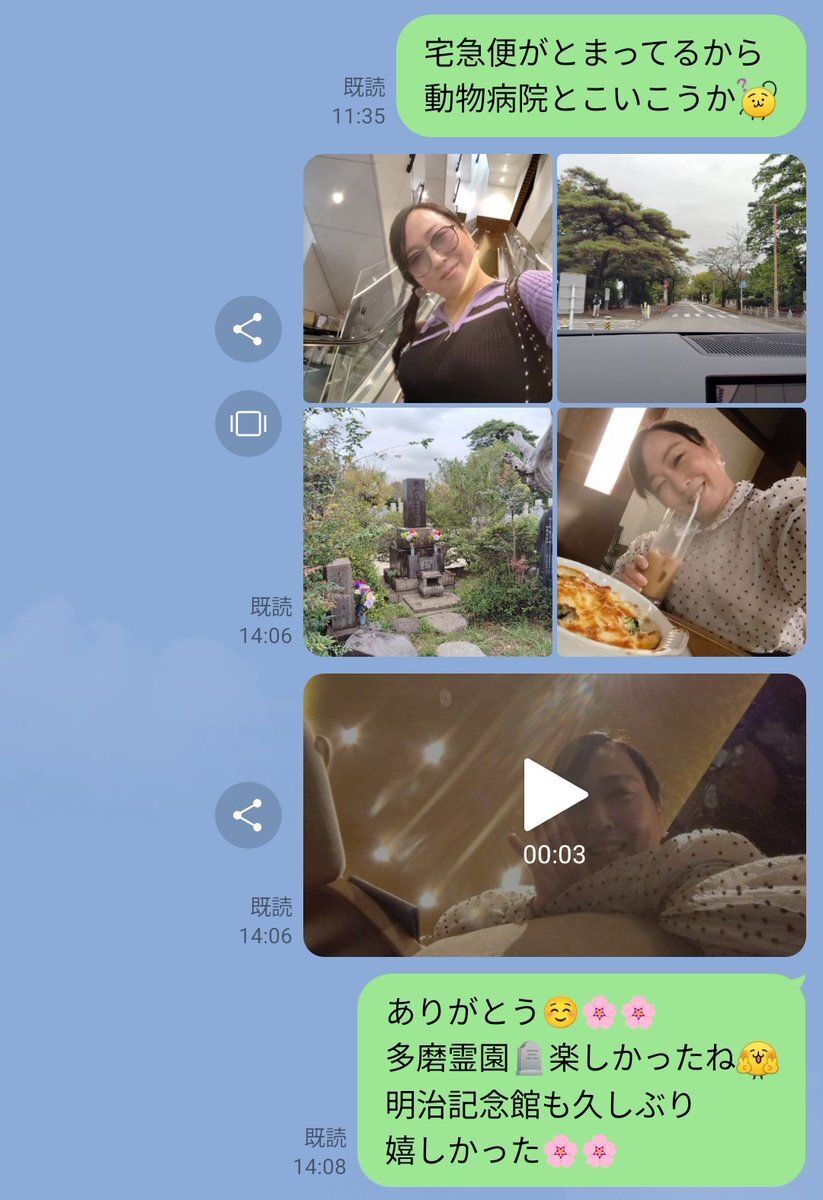
Task: Open the gravestone garden photo
Action: pos(428,531)
